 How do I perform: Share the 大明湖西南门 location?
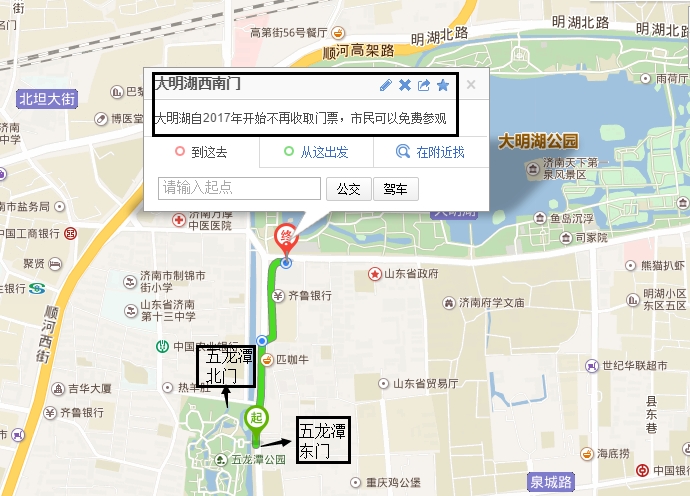tap(424, 86)
